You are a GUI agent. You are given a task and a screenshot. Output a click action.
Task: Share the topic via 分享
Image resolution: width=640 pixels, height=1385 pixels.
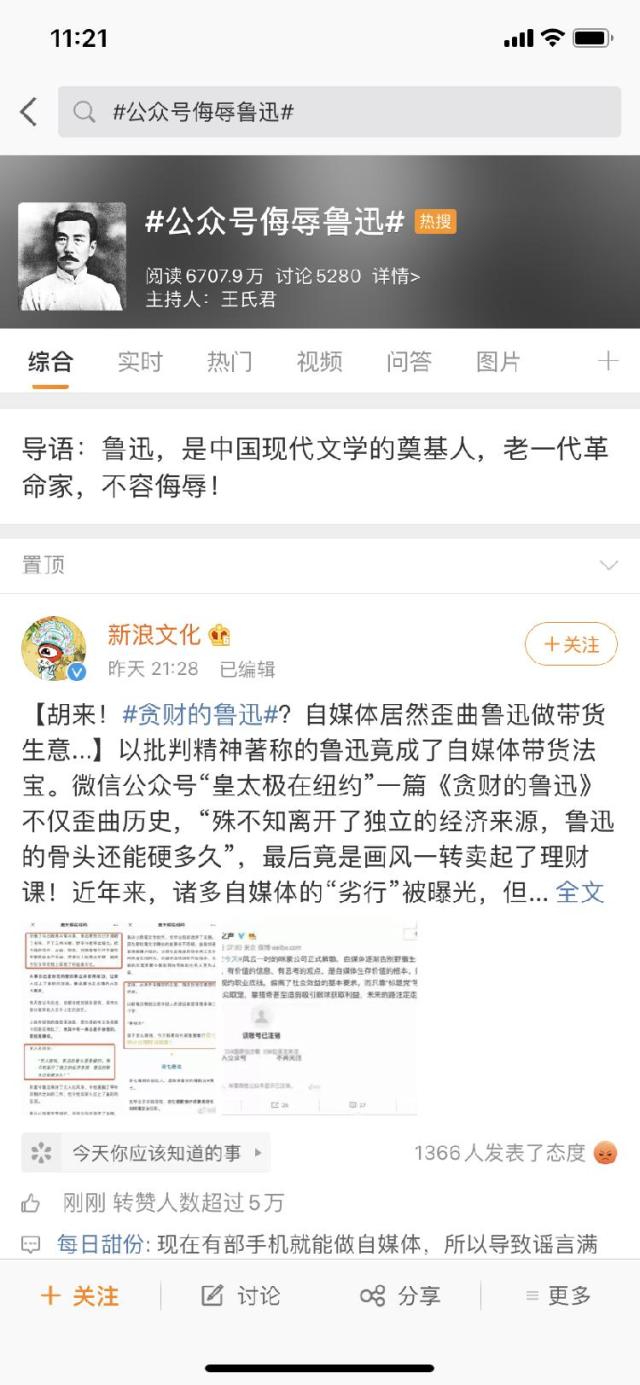coord(400,1296)
